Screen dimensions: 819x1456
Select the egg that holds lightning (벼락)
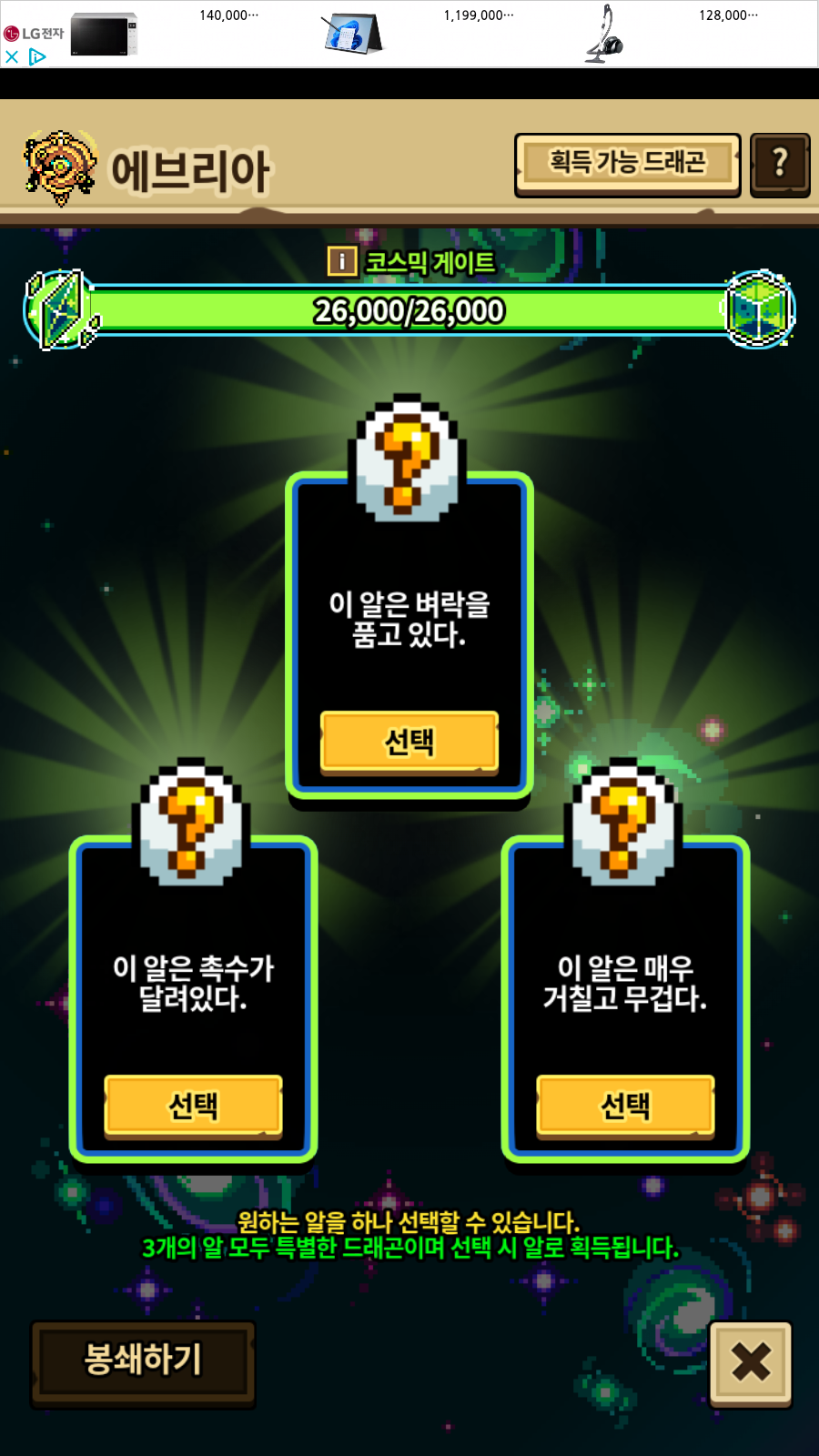(x=409, y=741)
